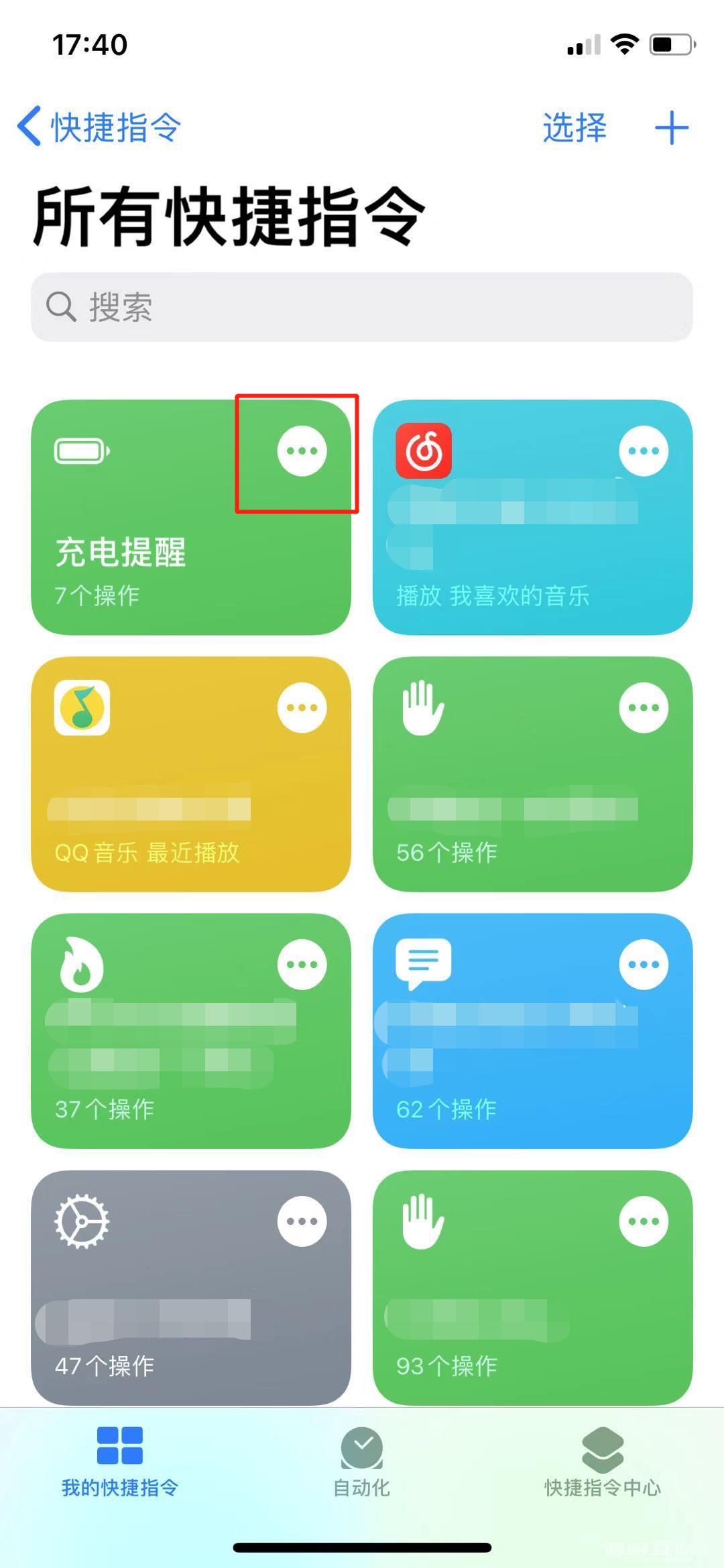Open options menu for the QQ音乐 shortcut
This screenshot has width=724, height=1568.
(301, 707)
